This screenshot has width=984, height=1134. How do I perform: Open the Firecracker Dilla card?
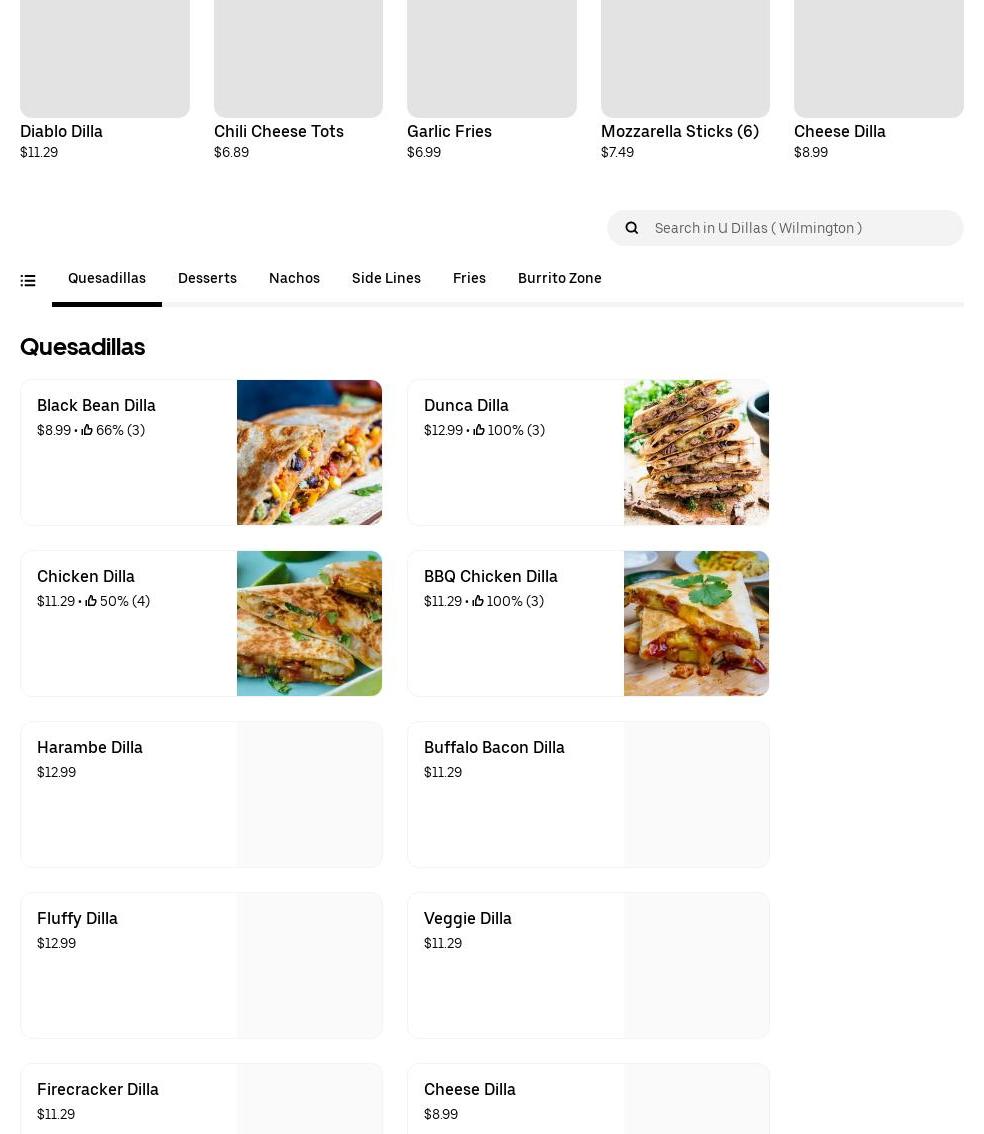201,1100
